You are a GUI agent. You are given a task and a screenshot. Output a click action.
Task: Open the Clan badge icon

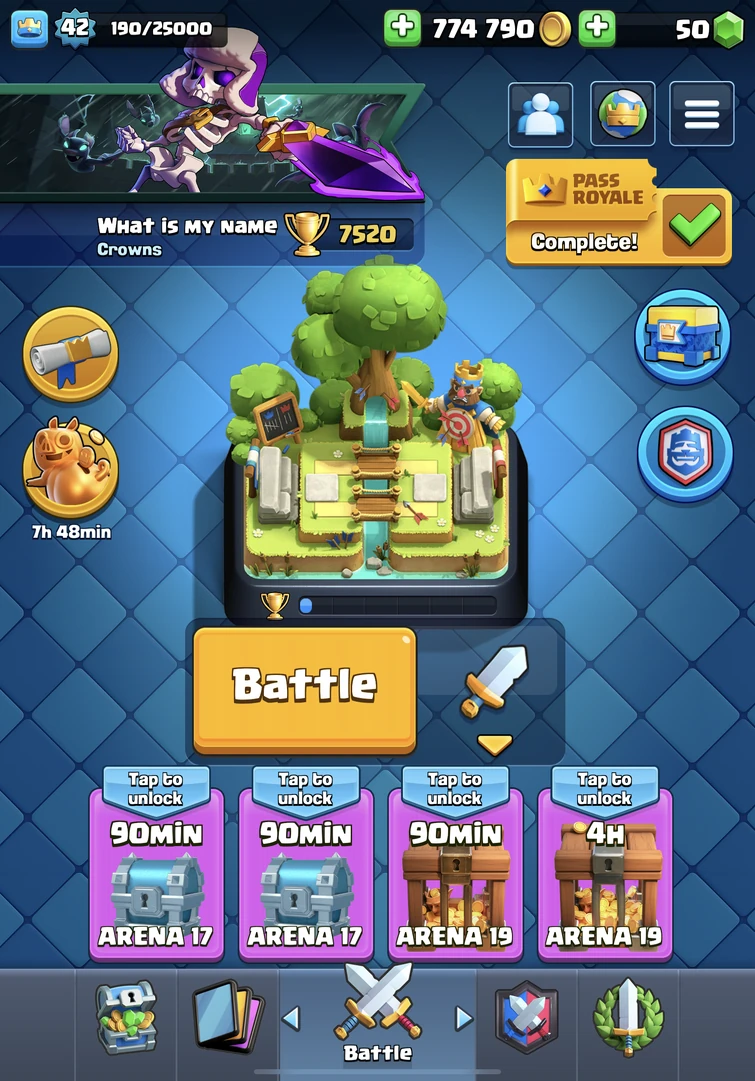(x=684, y=453)
